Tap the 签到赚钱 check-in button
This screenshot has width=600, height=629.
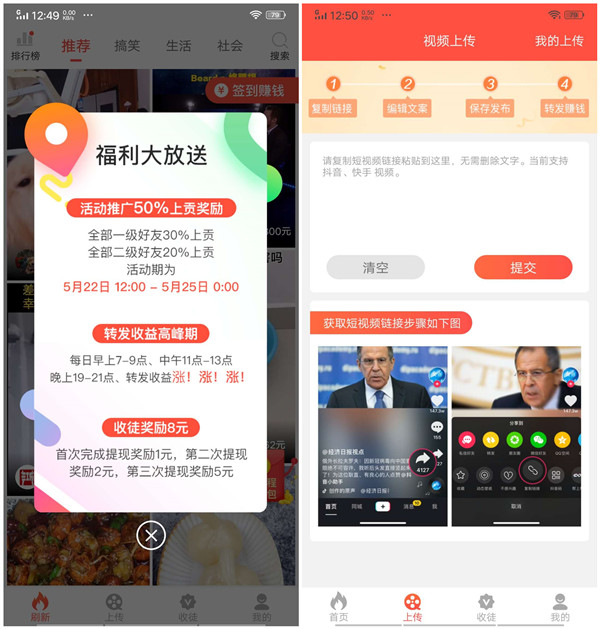point(248,90)
